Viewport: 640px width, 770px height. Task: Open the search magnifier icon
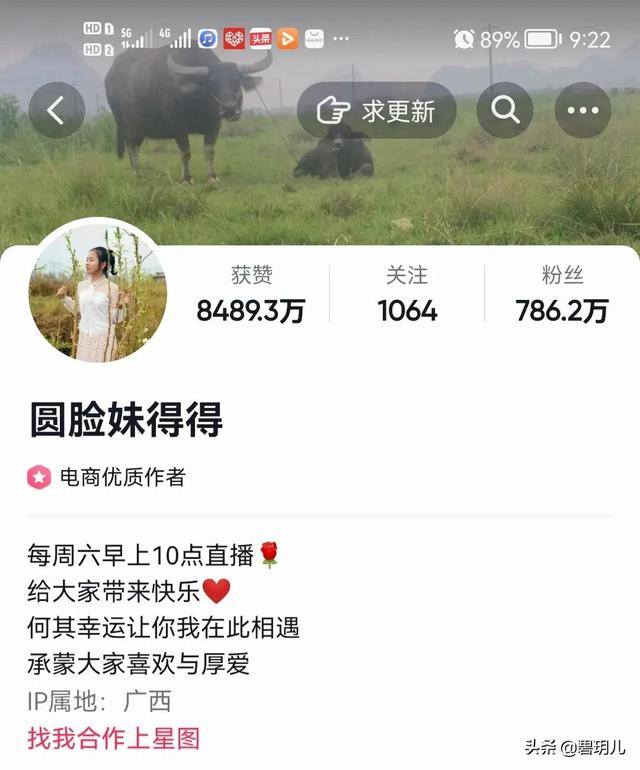505,111
